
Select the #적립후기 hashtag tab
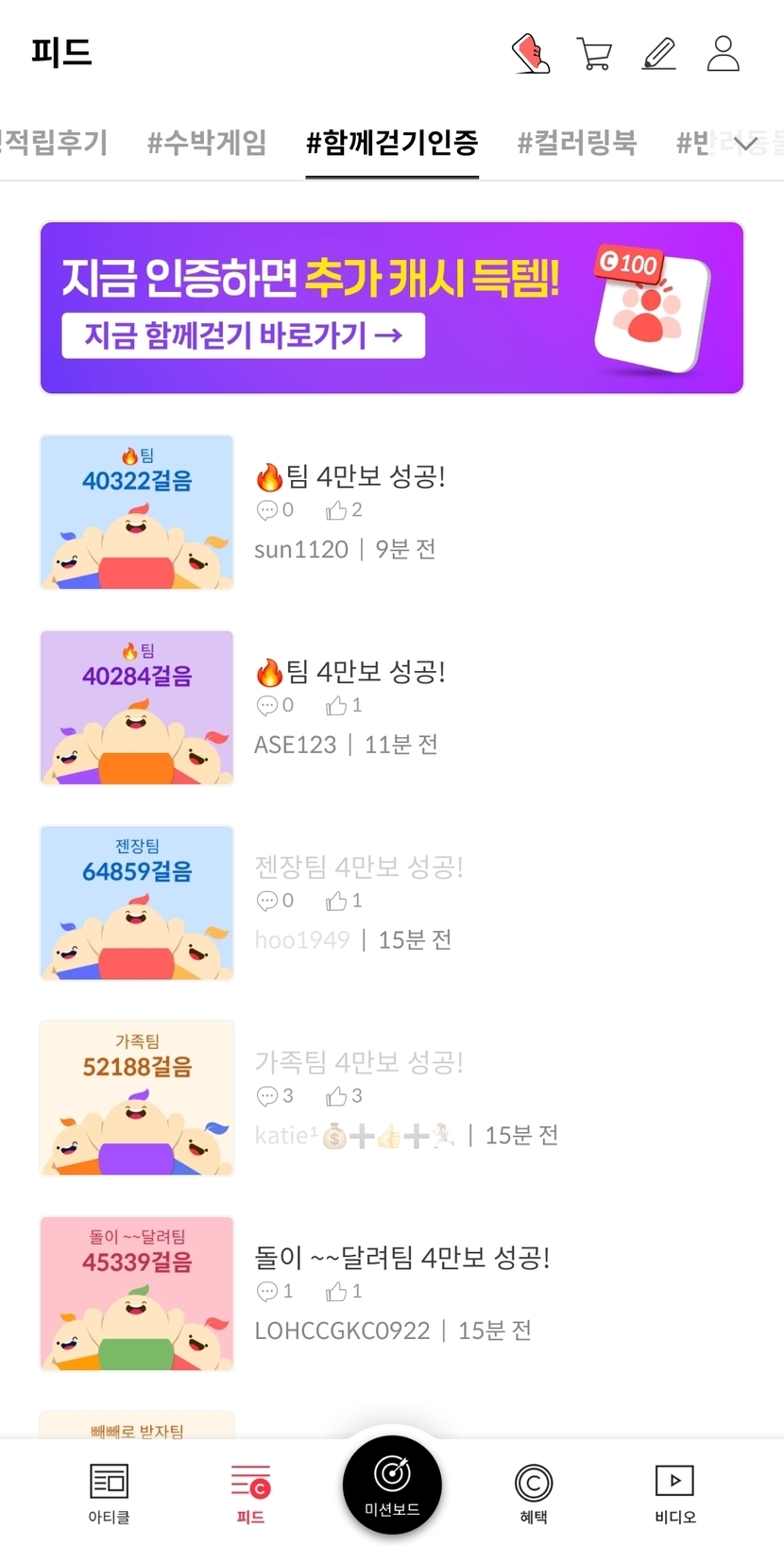55,143
